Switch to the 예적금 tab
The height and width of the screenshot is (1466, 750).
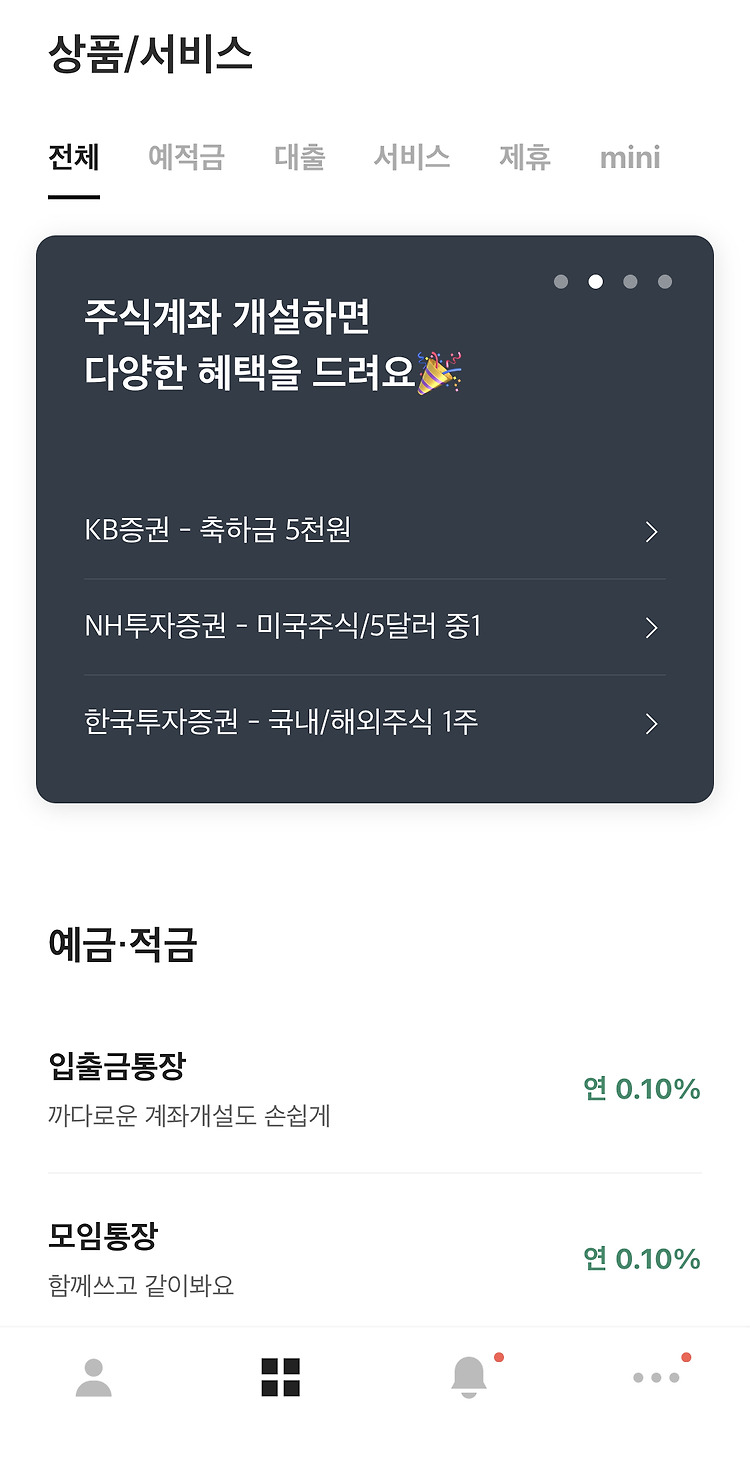tap(186, 158)
